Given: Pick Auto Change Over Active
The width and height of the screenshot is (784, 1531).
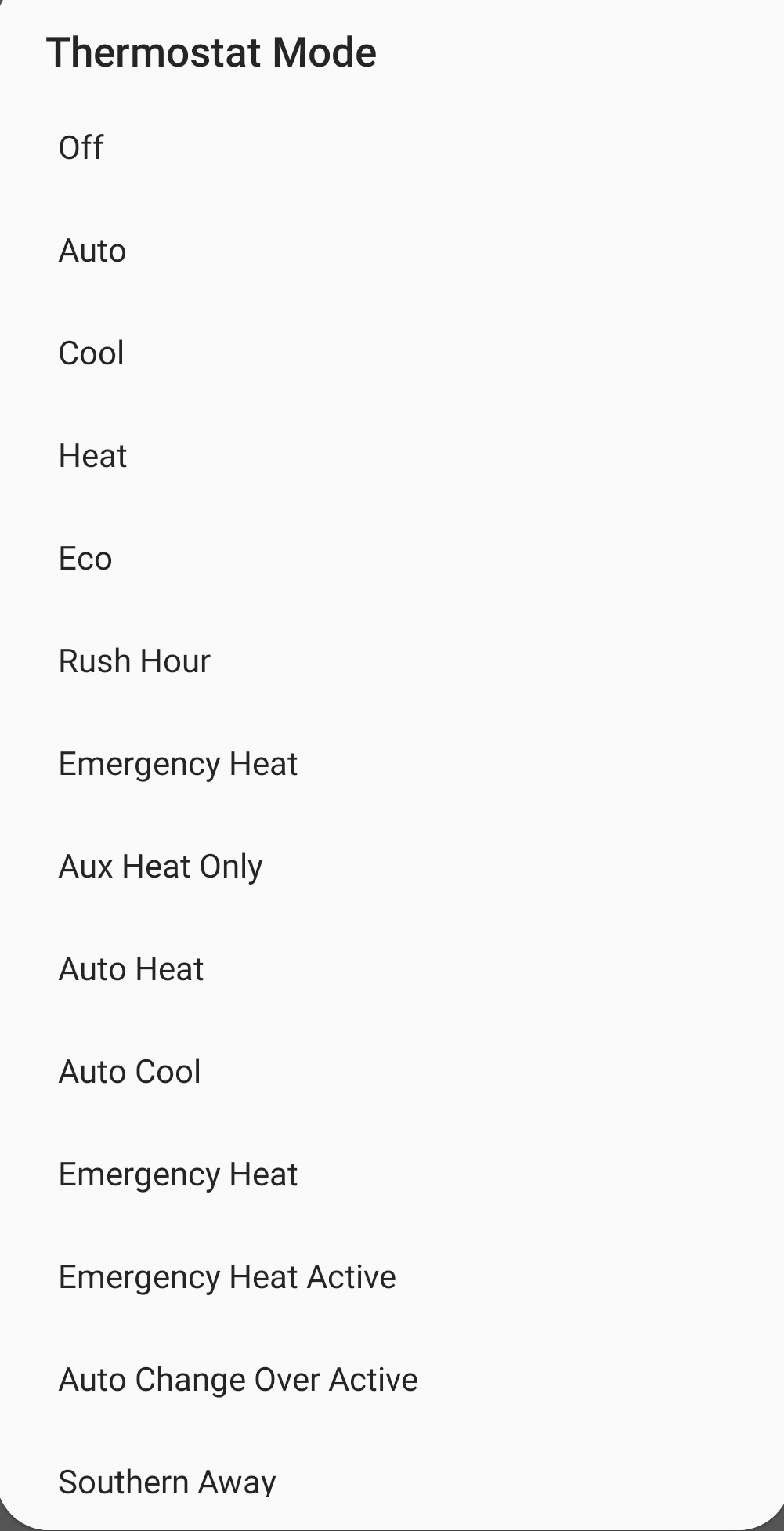Looking at the screenshot, I should click(238, 1380).
